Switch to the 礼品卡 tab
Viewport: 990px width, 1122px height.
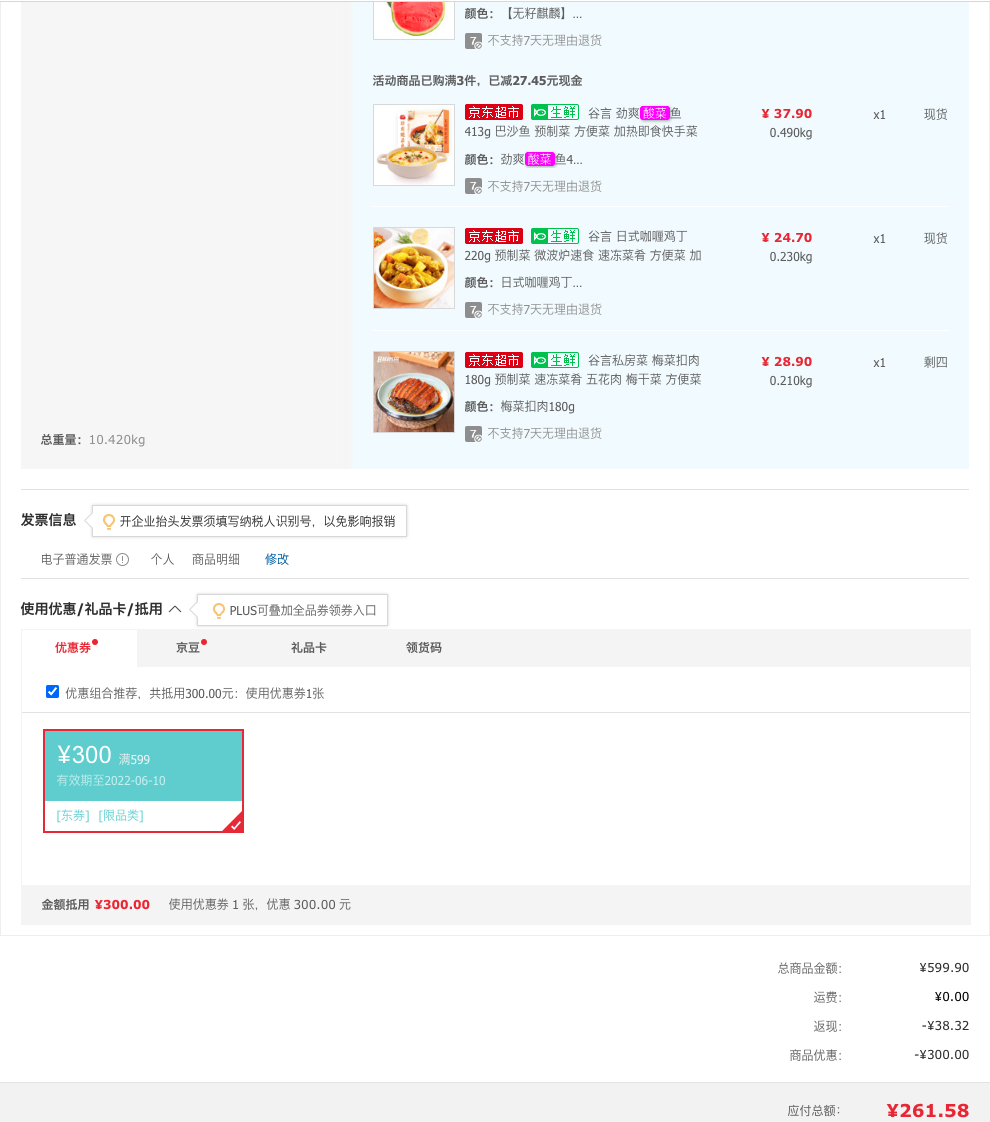[x=308, y=648]
